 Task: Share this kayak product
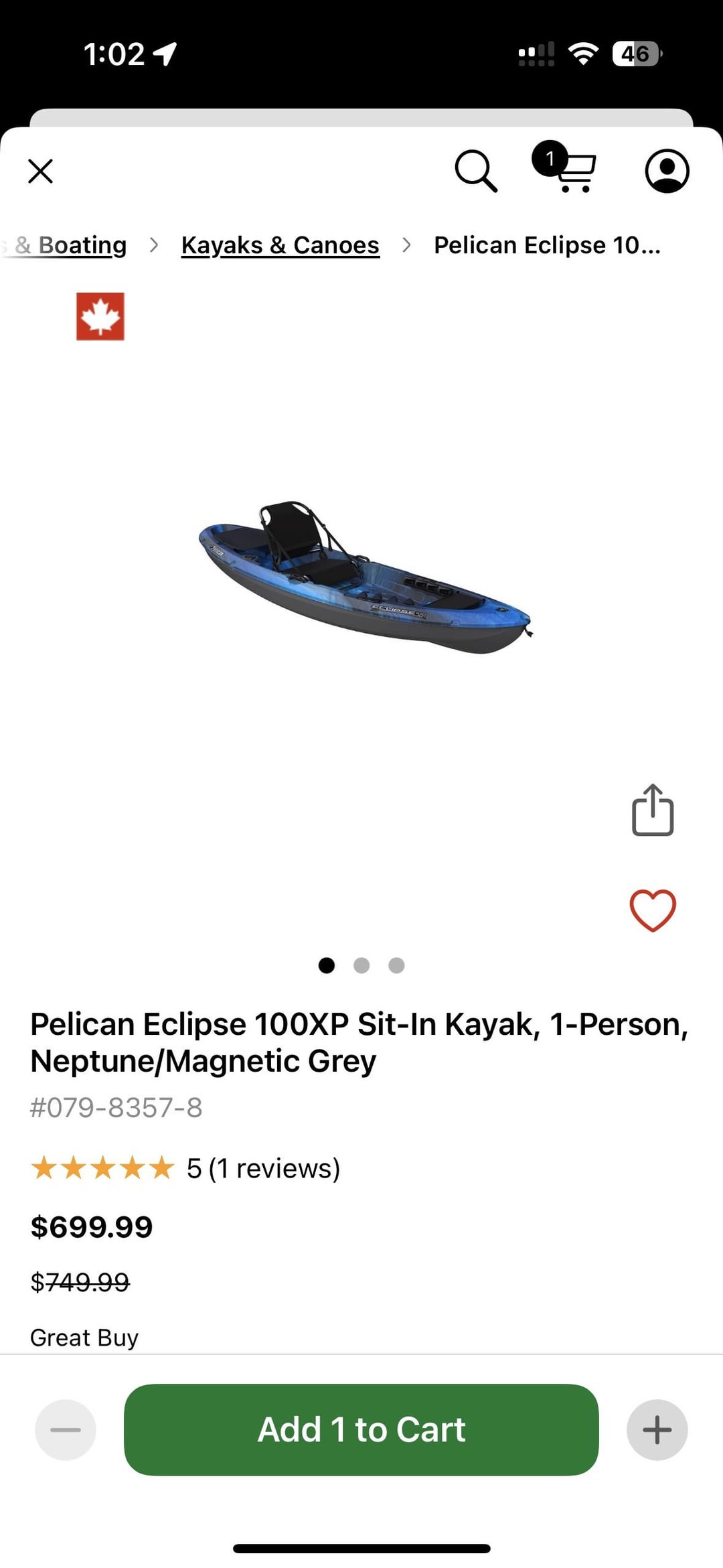point(653,810)
